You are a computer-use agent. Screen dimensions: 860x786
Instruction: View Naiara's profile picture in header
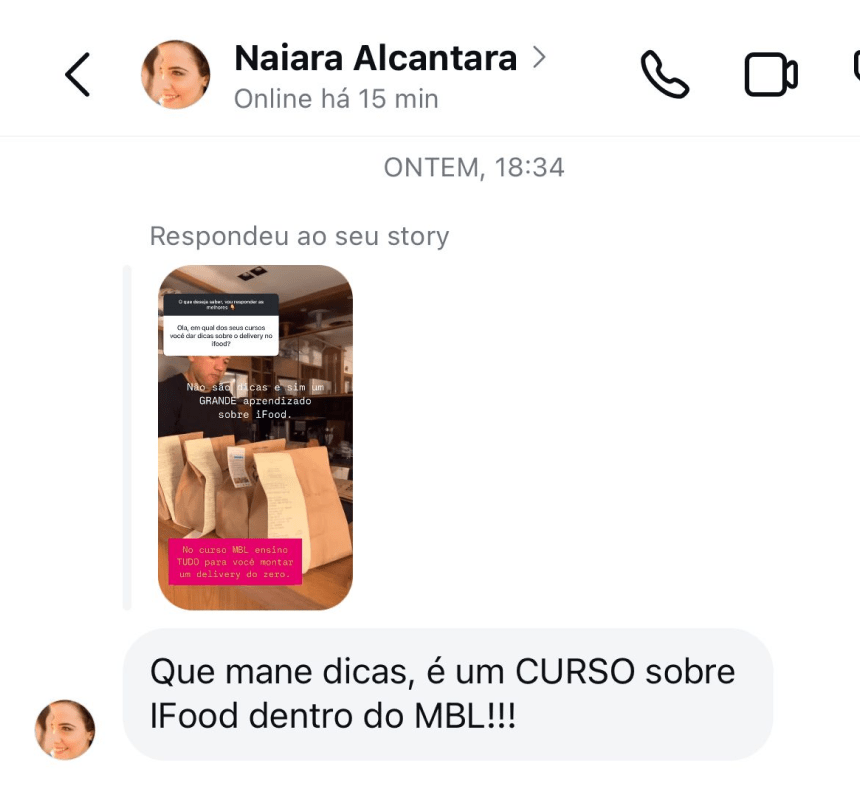[176, 75]
